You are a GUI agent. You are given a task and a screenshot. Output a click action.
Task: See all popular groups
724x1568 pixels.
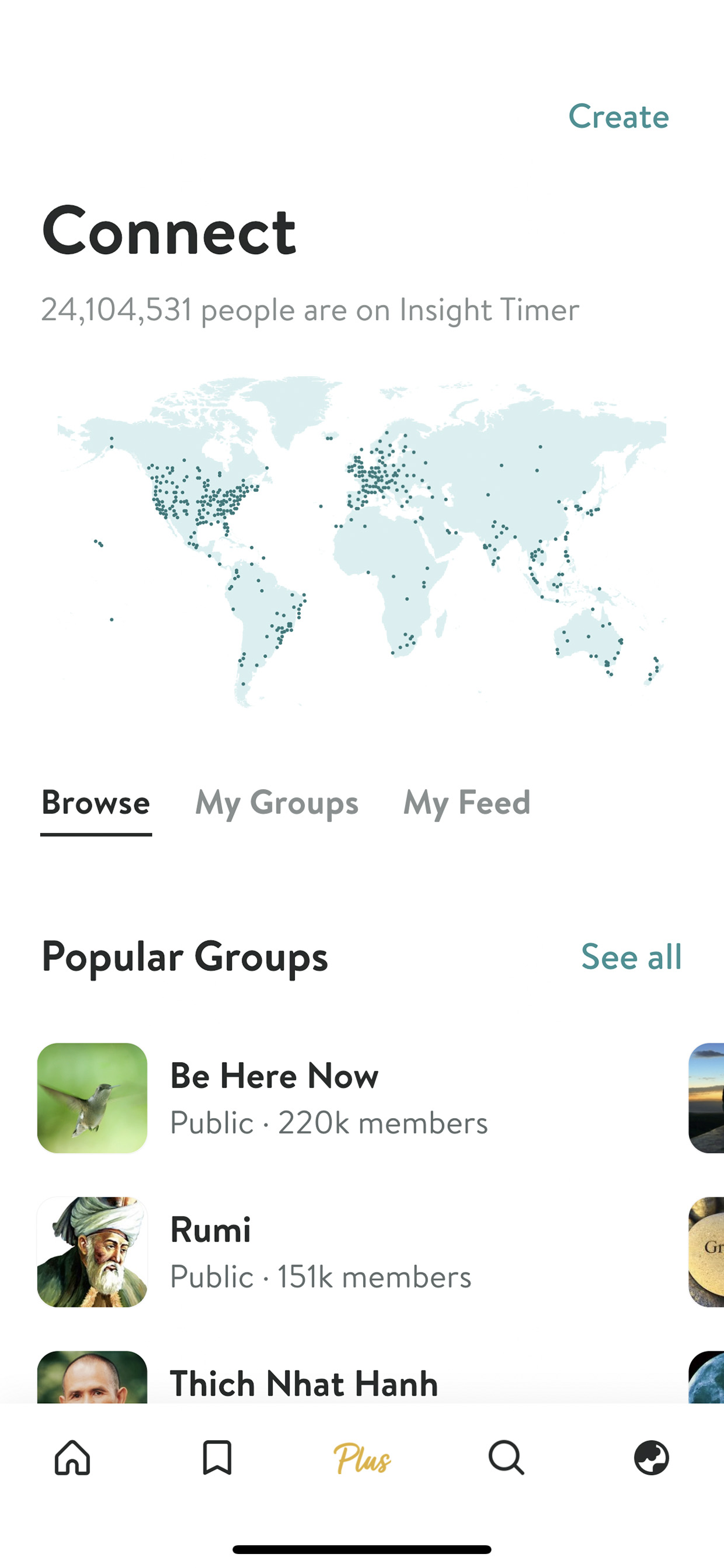pyautogui.click(x=631, y=956)
